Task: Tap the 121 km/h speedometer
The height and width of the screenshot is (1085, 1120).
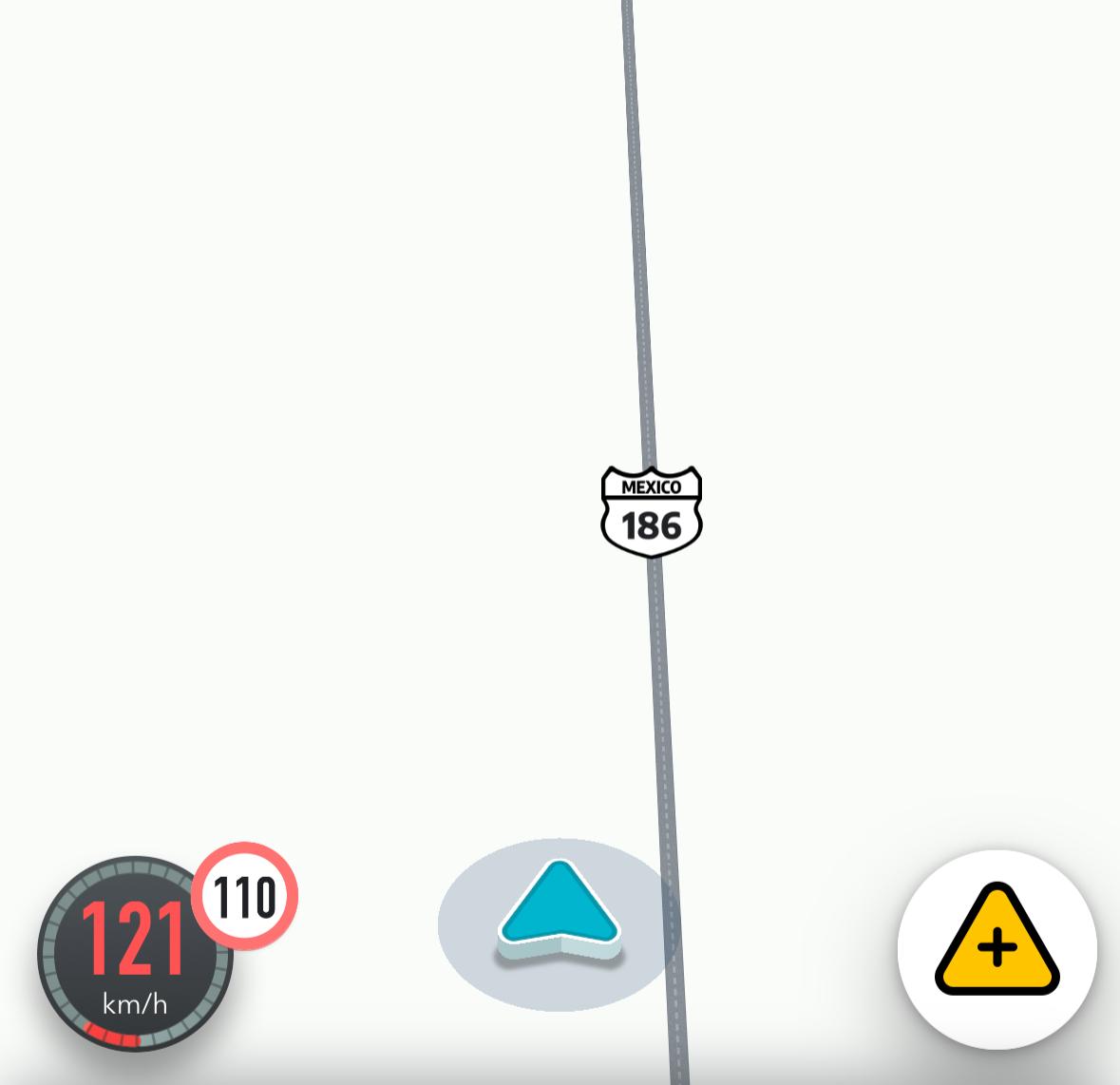Action: 134,954
